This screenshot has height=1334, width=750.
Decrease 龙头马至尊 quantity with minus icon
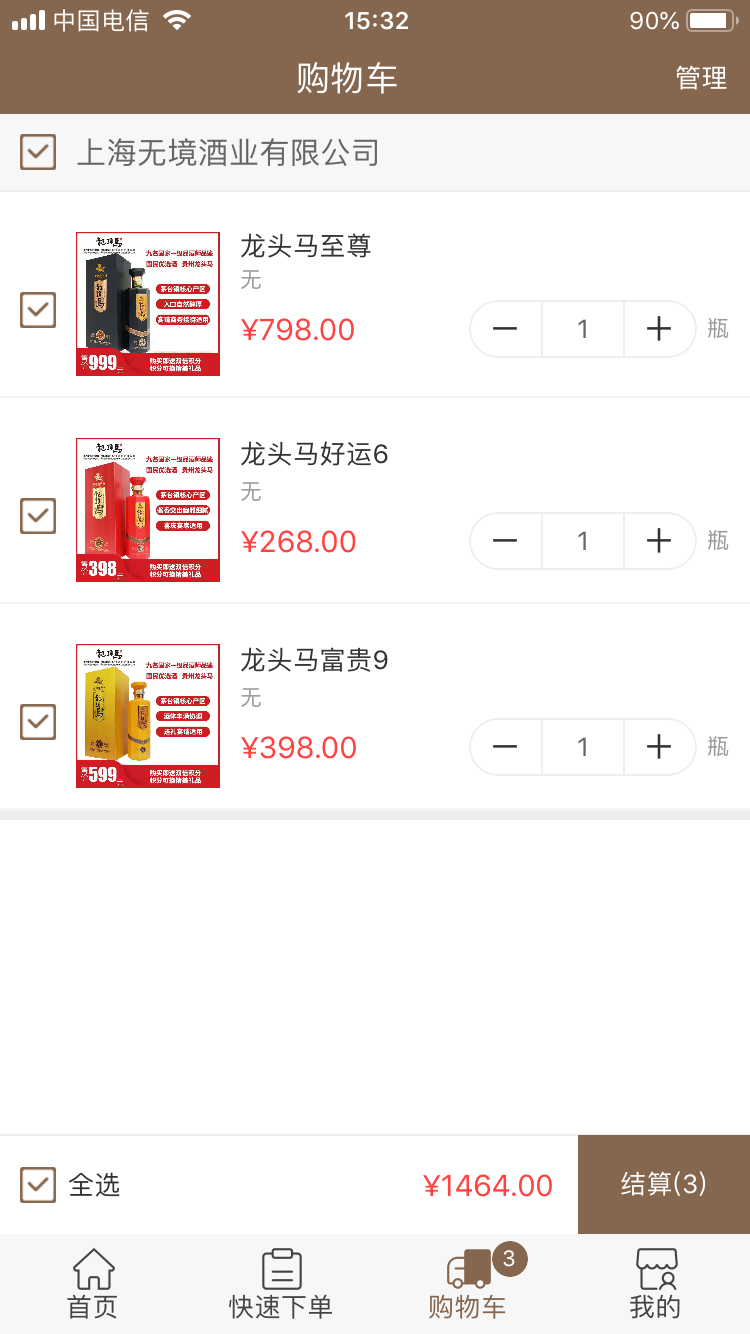point(506,329)
